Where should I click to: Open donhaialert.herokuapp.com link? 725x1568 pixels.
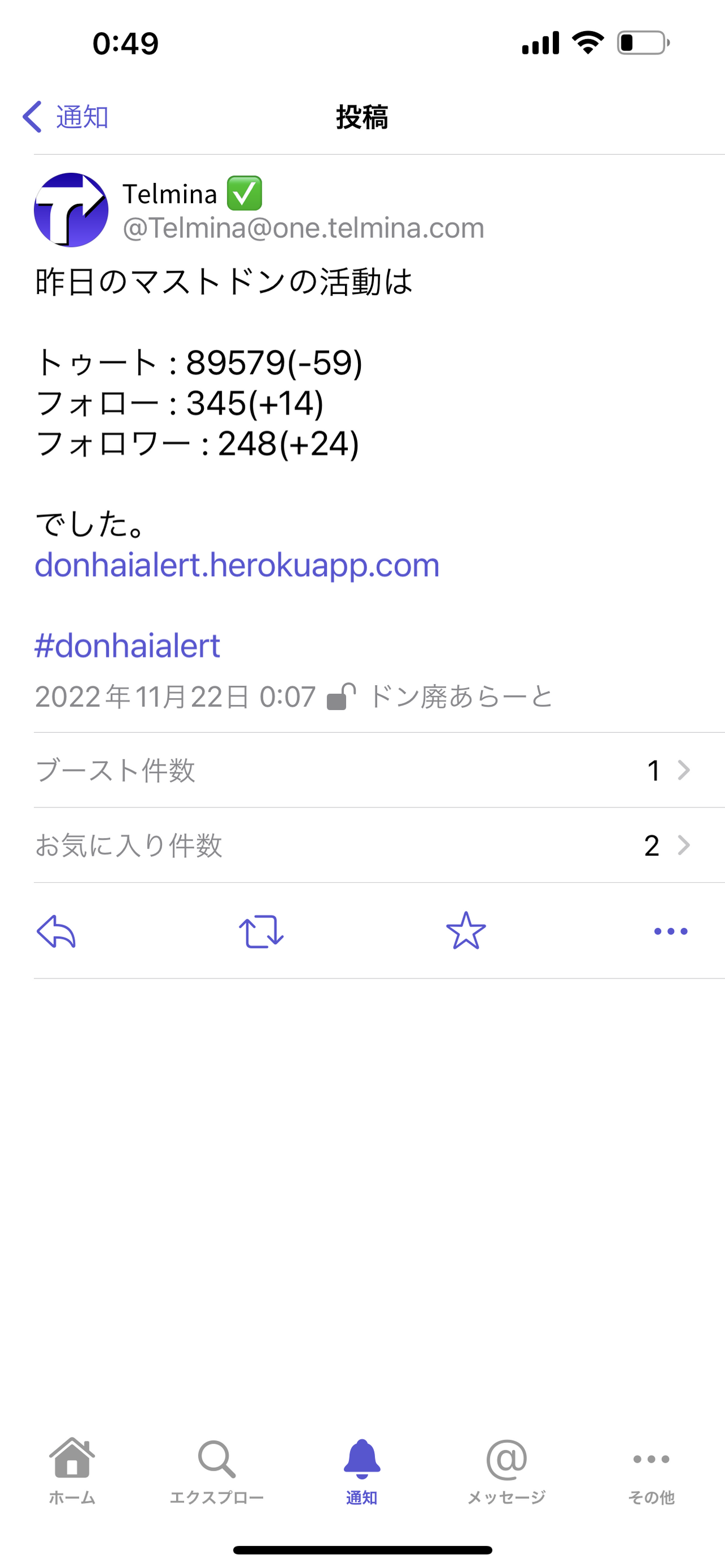pos(236,565)
